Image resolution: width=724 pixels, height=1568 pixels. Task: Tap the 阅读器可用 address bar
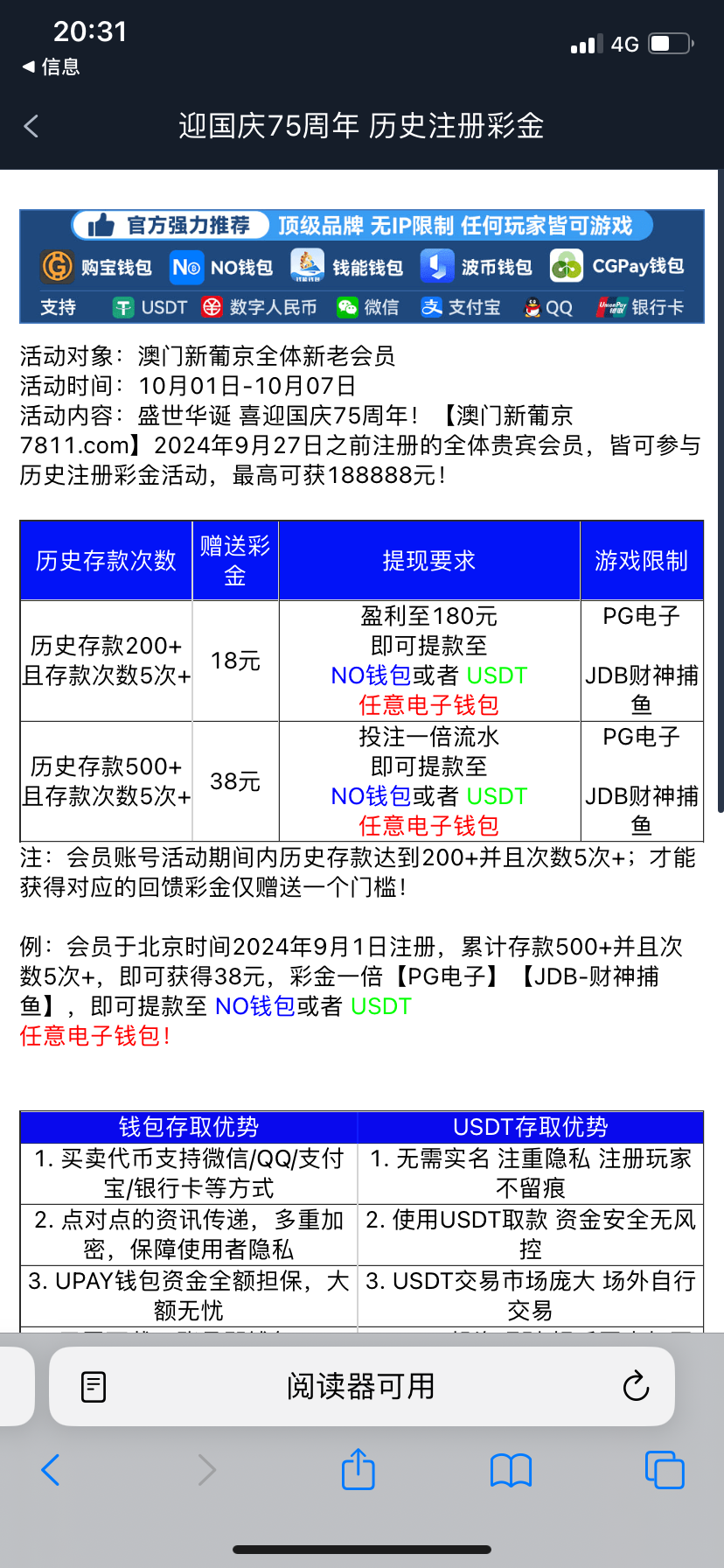click(362, 1386)
